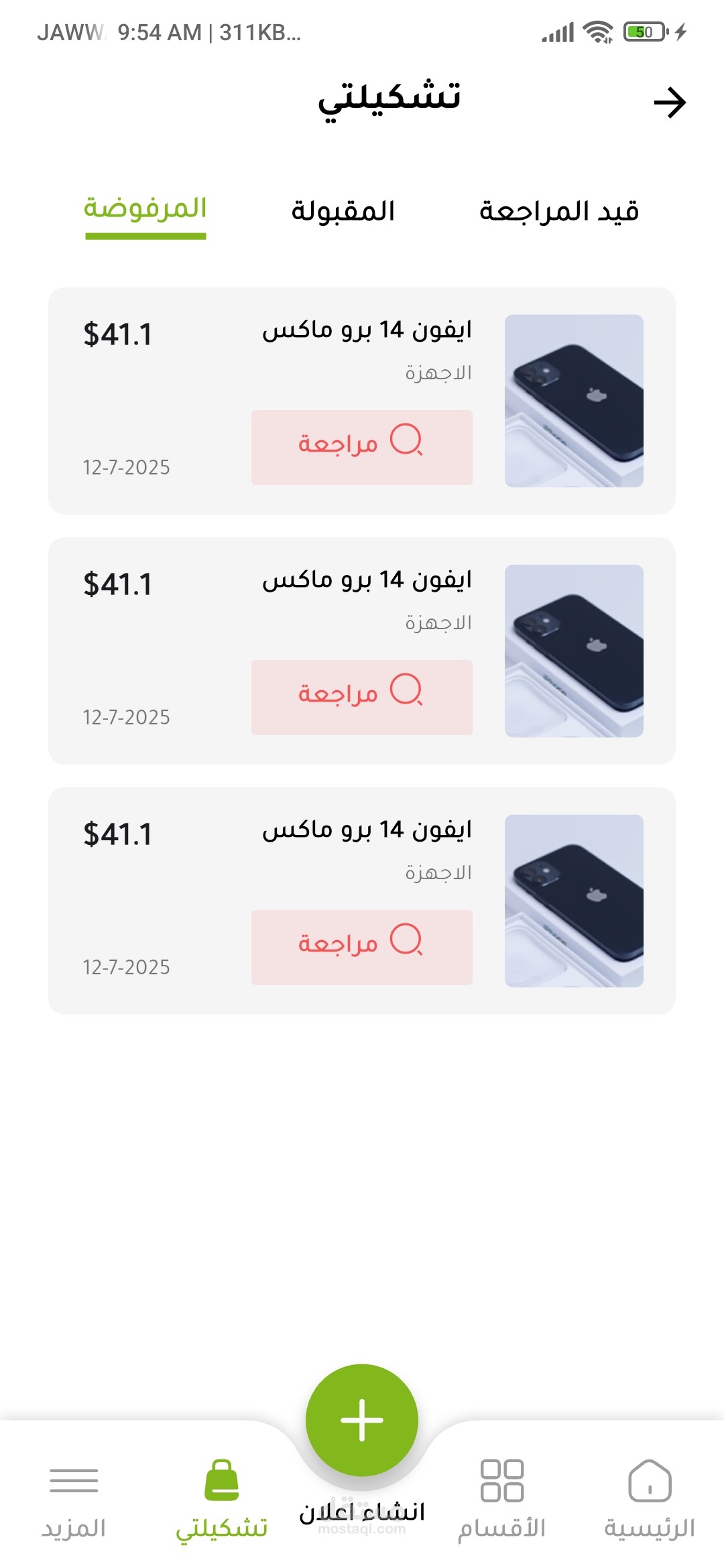Open the الأقسام categories tab
The width and height of the screenshot is (724, 1568).
(x=502, y=1498)
